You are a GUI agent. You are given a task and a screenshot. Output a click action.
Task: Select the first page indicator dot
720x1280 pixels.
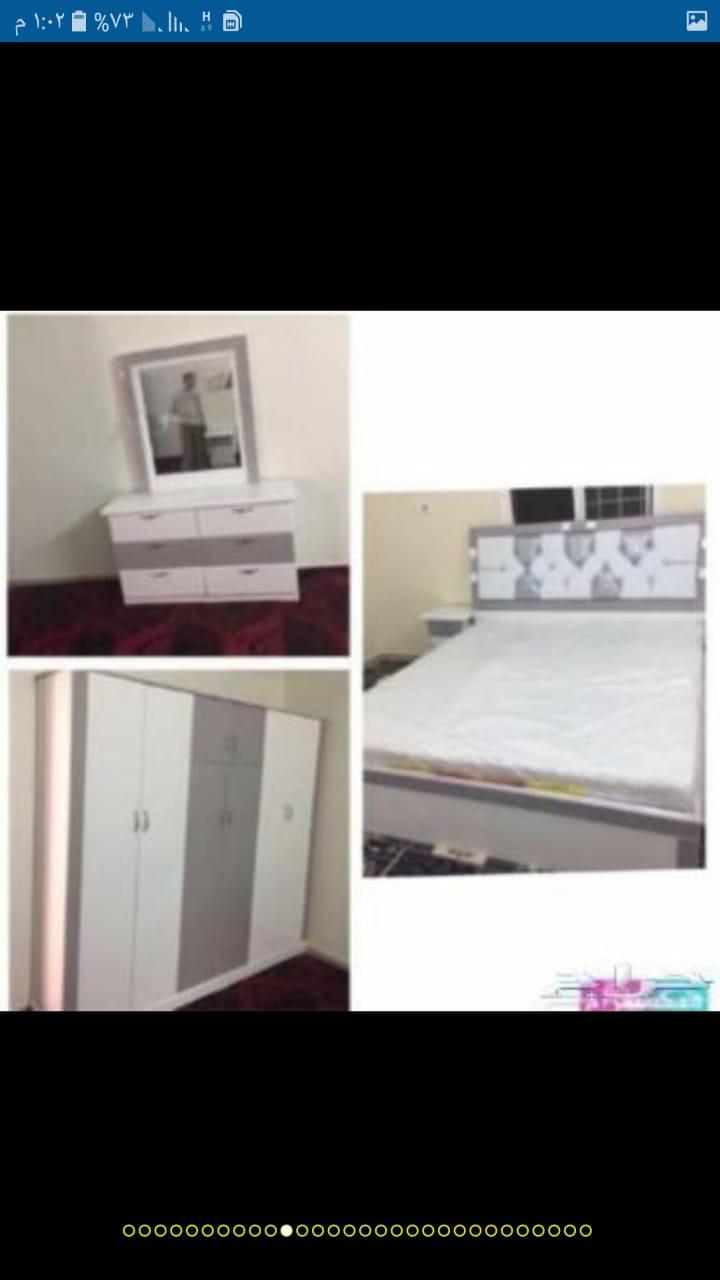tap(129, 1230)
